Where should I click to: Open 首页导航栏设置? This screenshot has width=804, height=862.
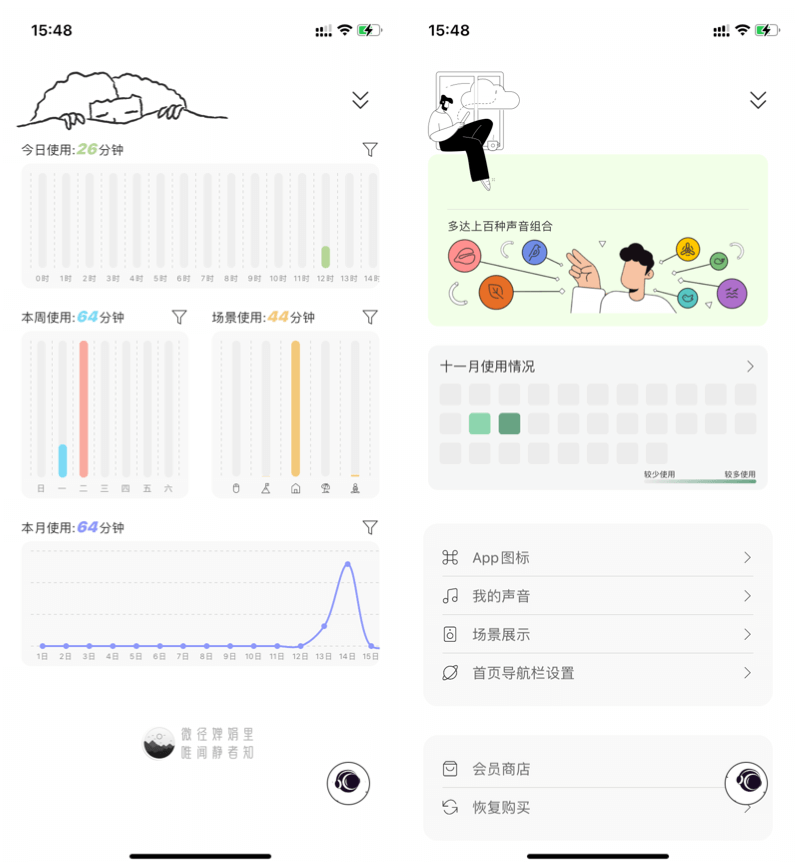pos(597,673)
